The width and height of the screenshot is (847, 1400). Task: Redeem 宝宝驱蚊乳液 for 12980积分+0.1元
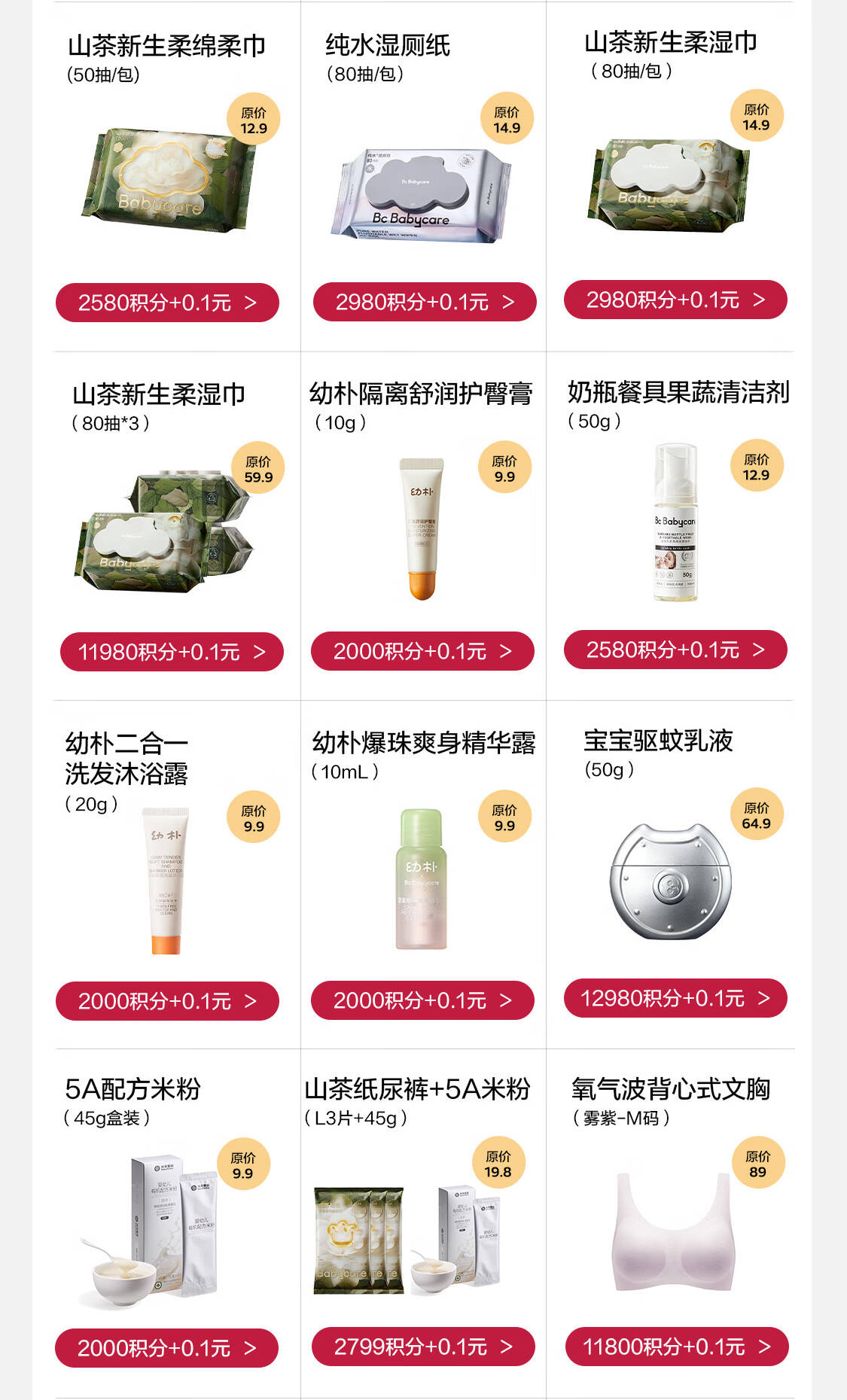click(x=675, y=998)
